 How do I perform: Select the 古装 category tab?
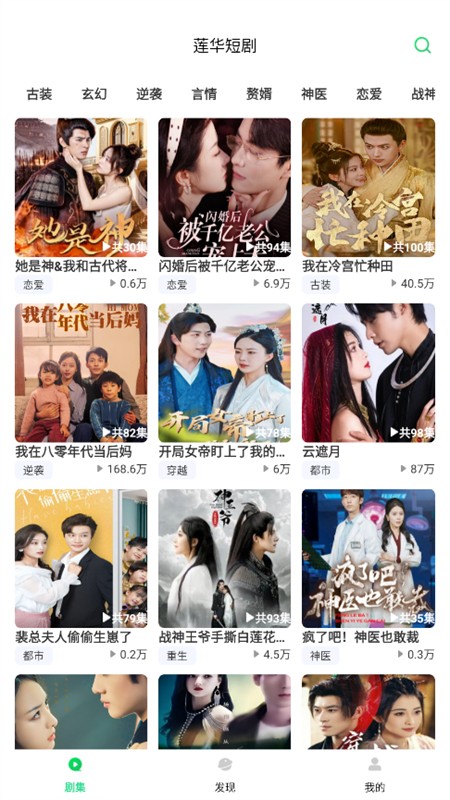tap(39, 94)
